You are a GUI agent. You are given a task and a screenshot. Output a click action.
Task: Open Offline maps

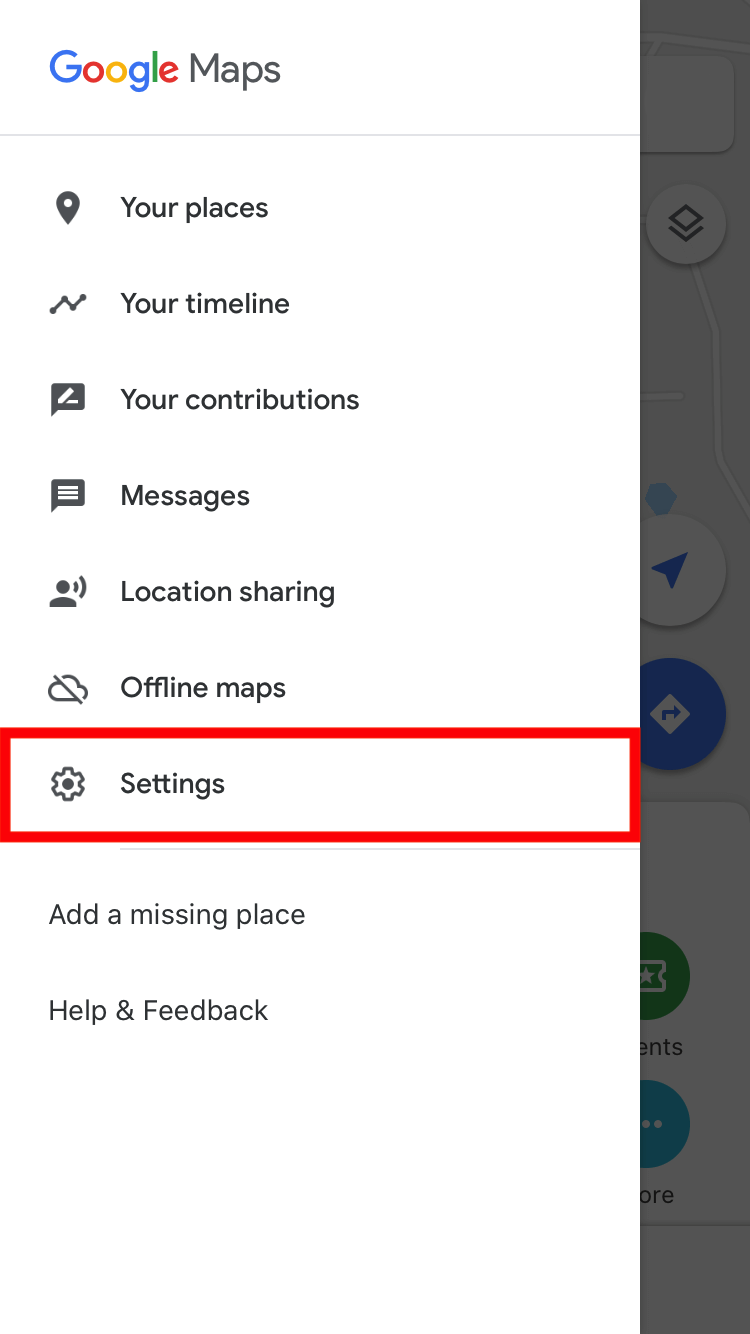tap(320, 688)
